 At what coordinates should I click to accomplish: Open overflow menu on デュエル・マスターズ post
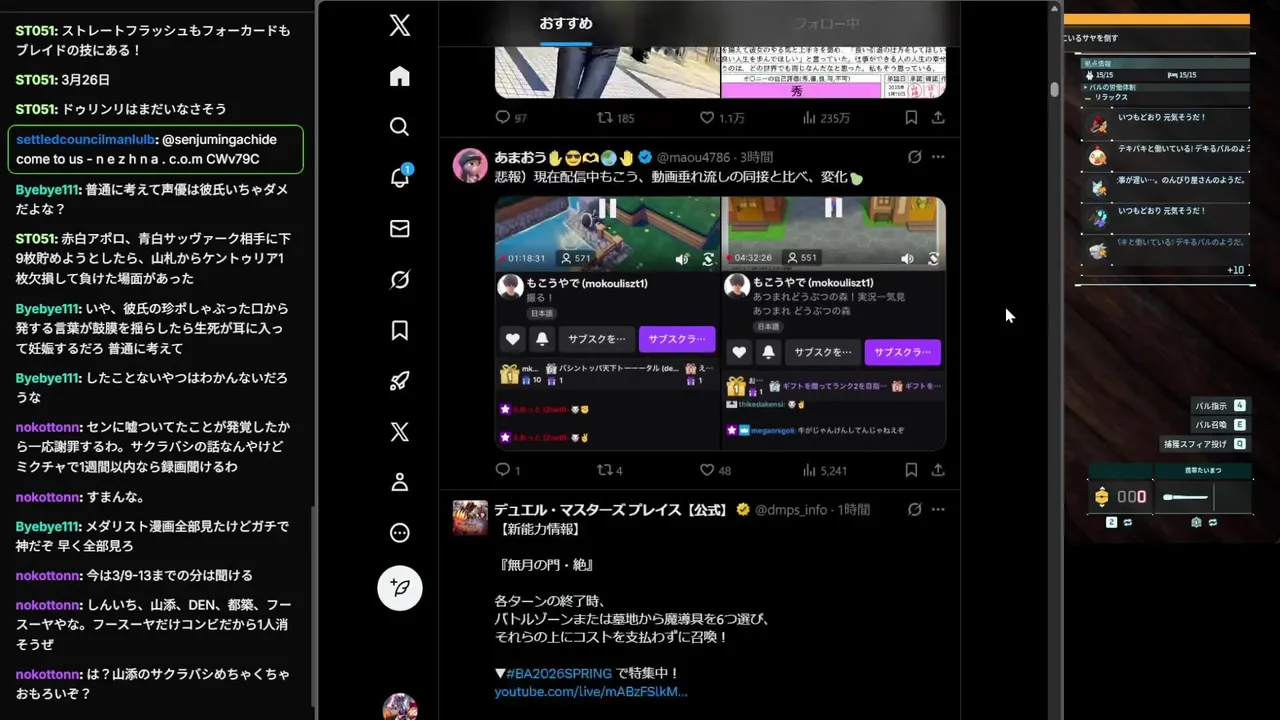click(x=938, y=509)
